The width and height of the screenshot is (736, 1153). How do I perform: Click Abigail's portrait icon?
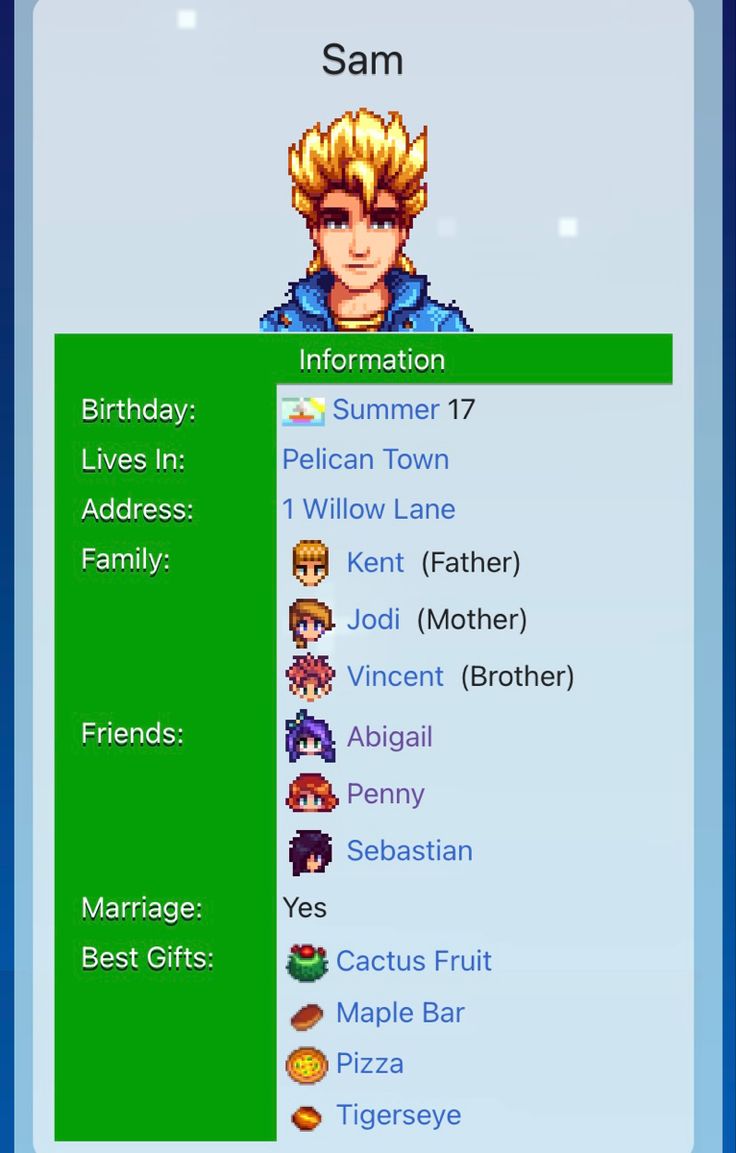point(308,736)
